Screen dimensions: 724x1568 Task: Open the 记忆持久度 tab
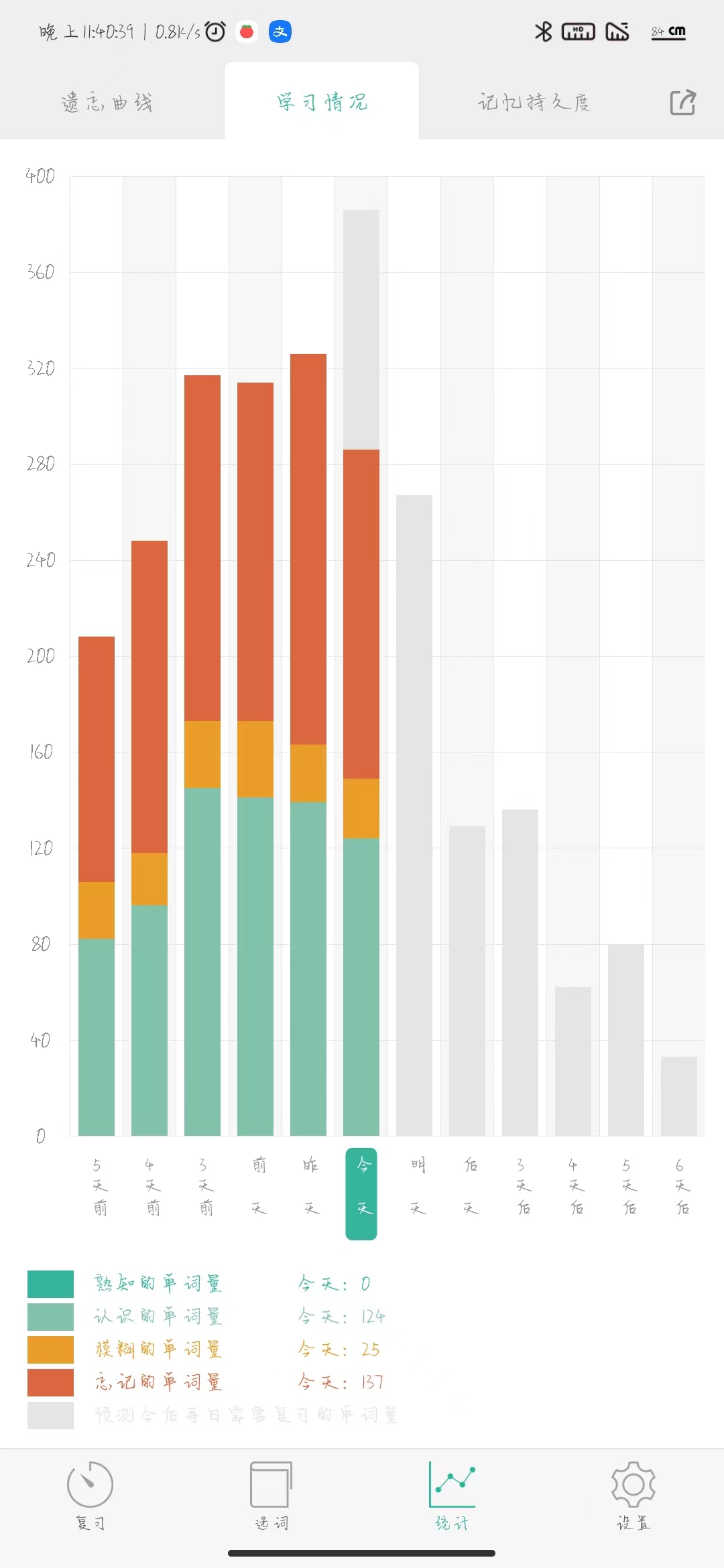(x=534, y=103)
